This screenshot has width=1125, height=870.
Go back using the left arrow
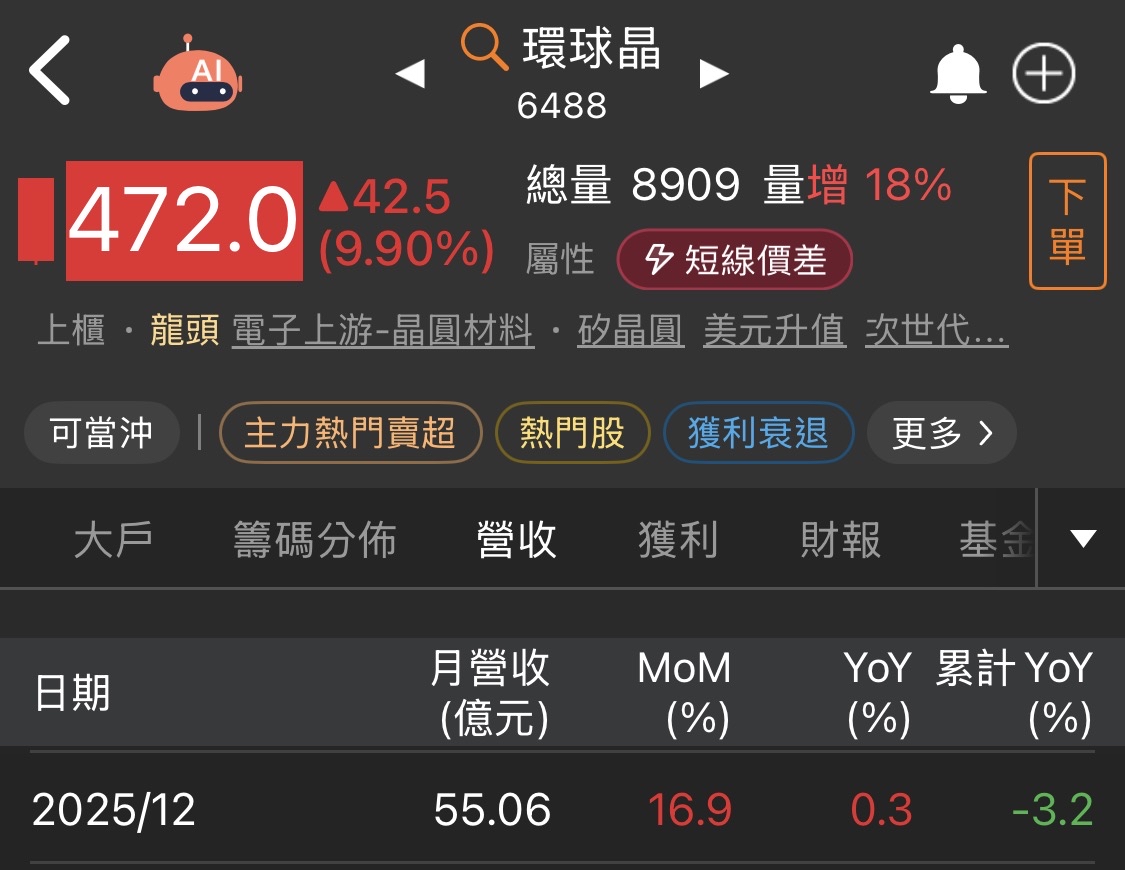click(50, 71)
